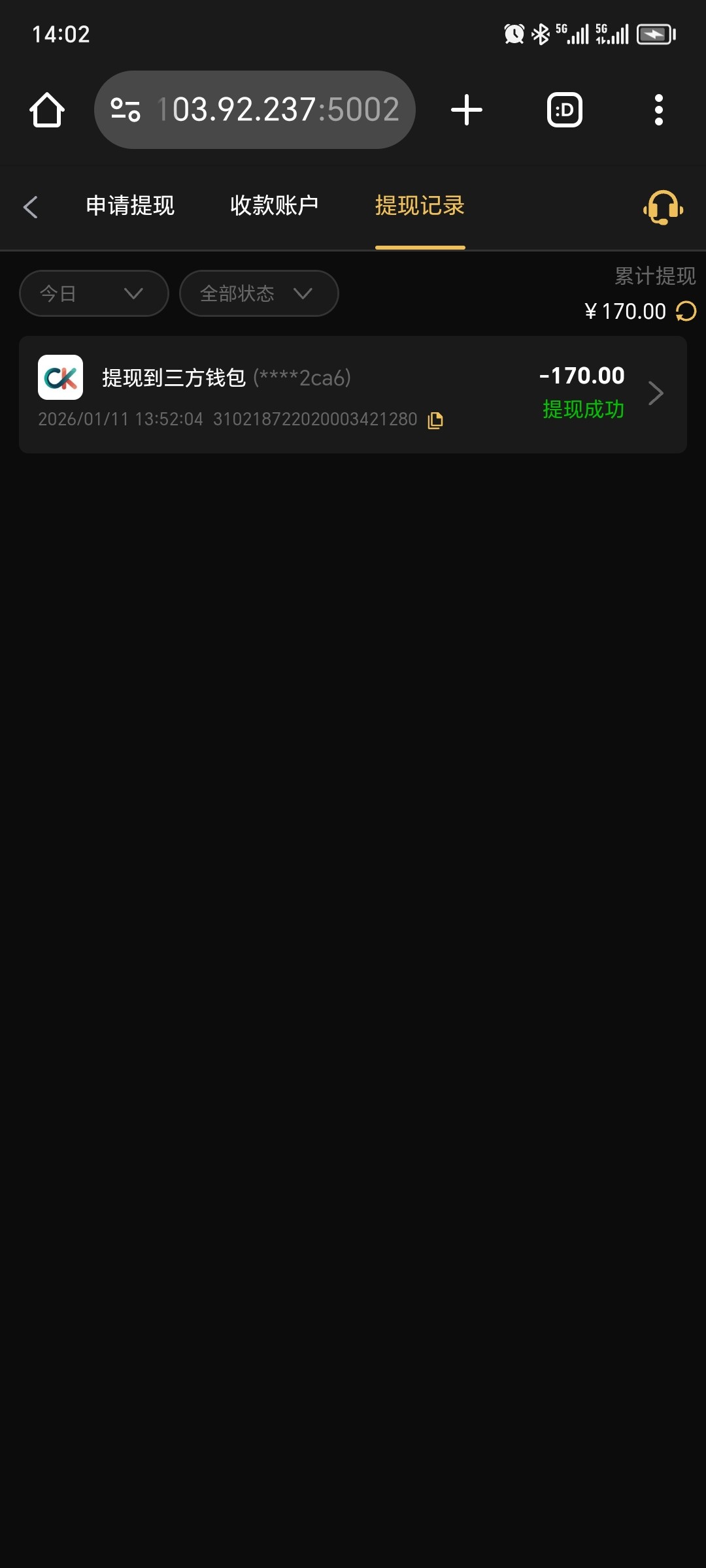Refresh the 累计提现 total amount

click(686, 312)
